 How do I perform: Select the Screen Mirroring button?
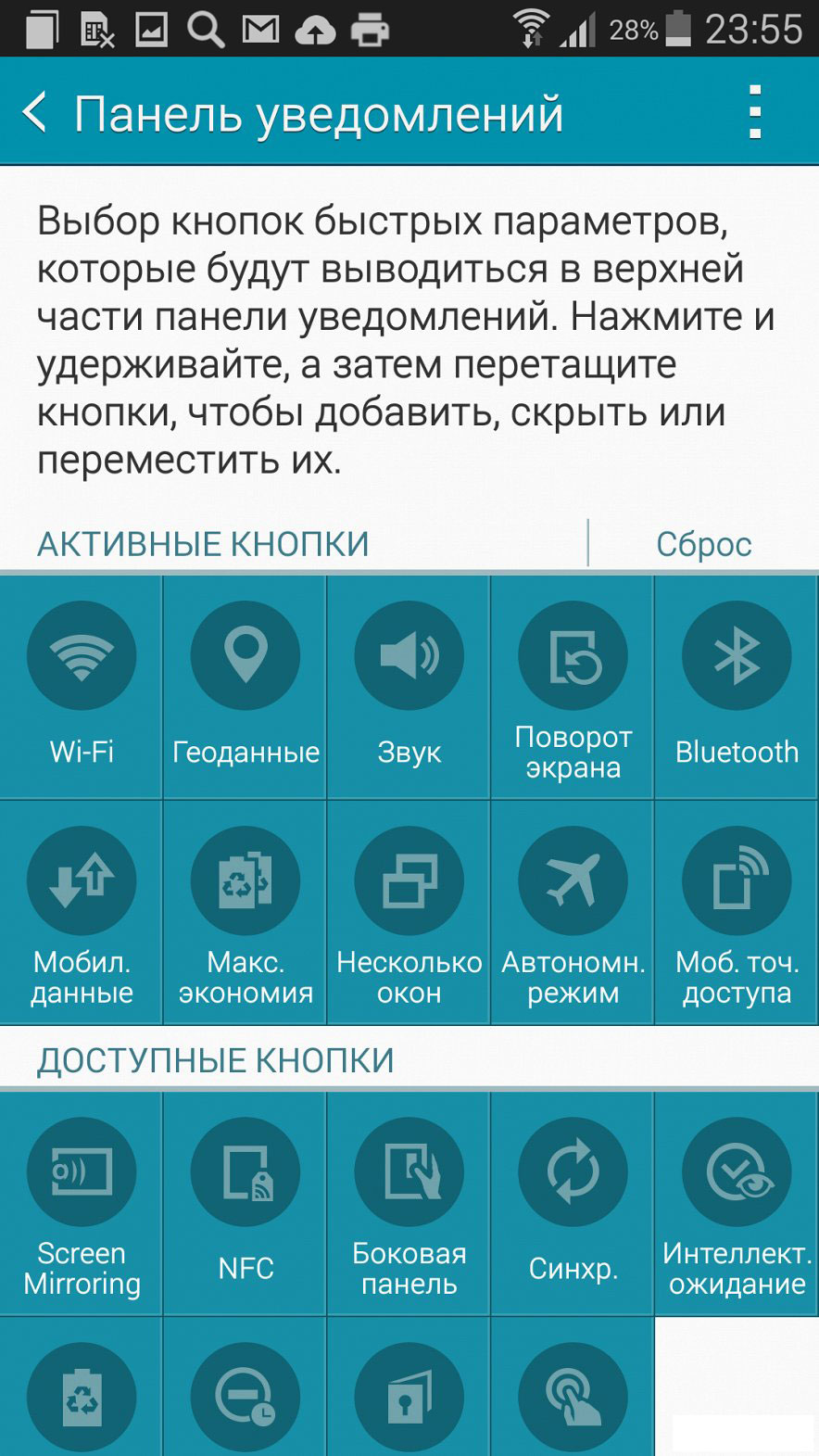(x=82, y=1203)
